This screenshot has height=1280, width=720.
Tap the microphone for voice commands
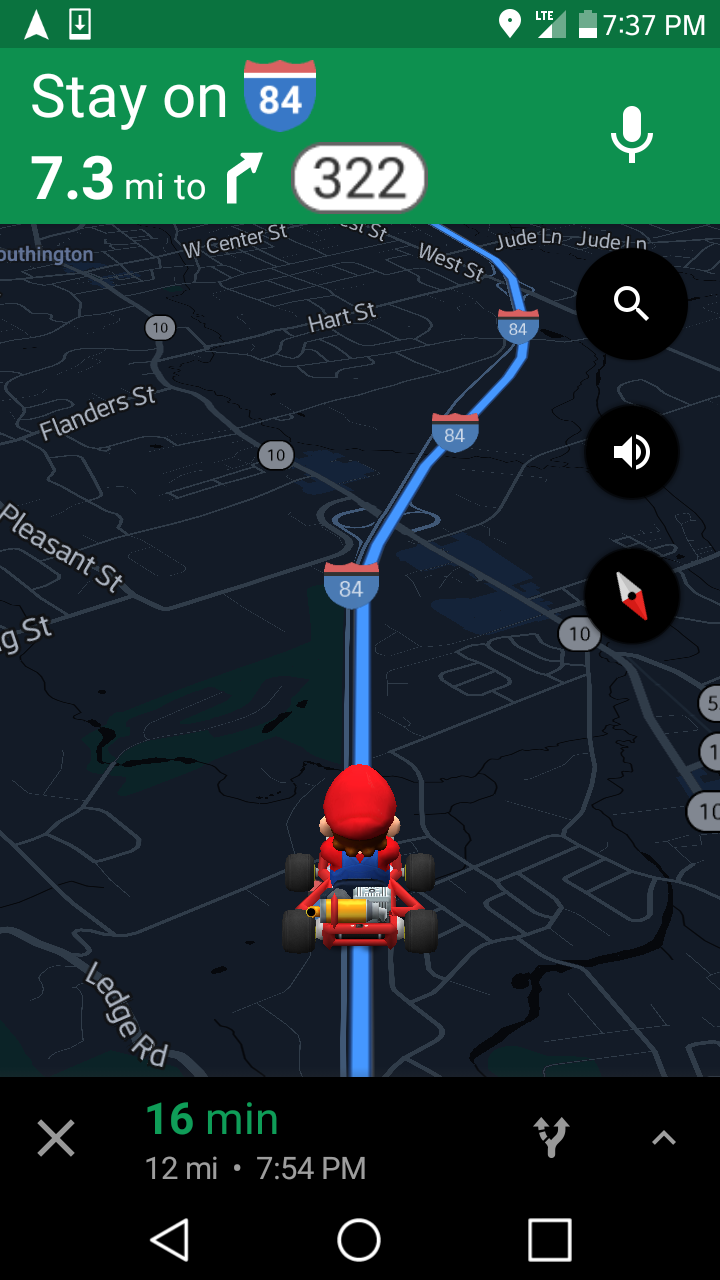(632, 135)
